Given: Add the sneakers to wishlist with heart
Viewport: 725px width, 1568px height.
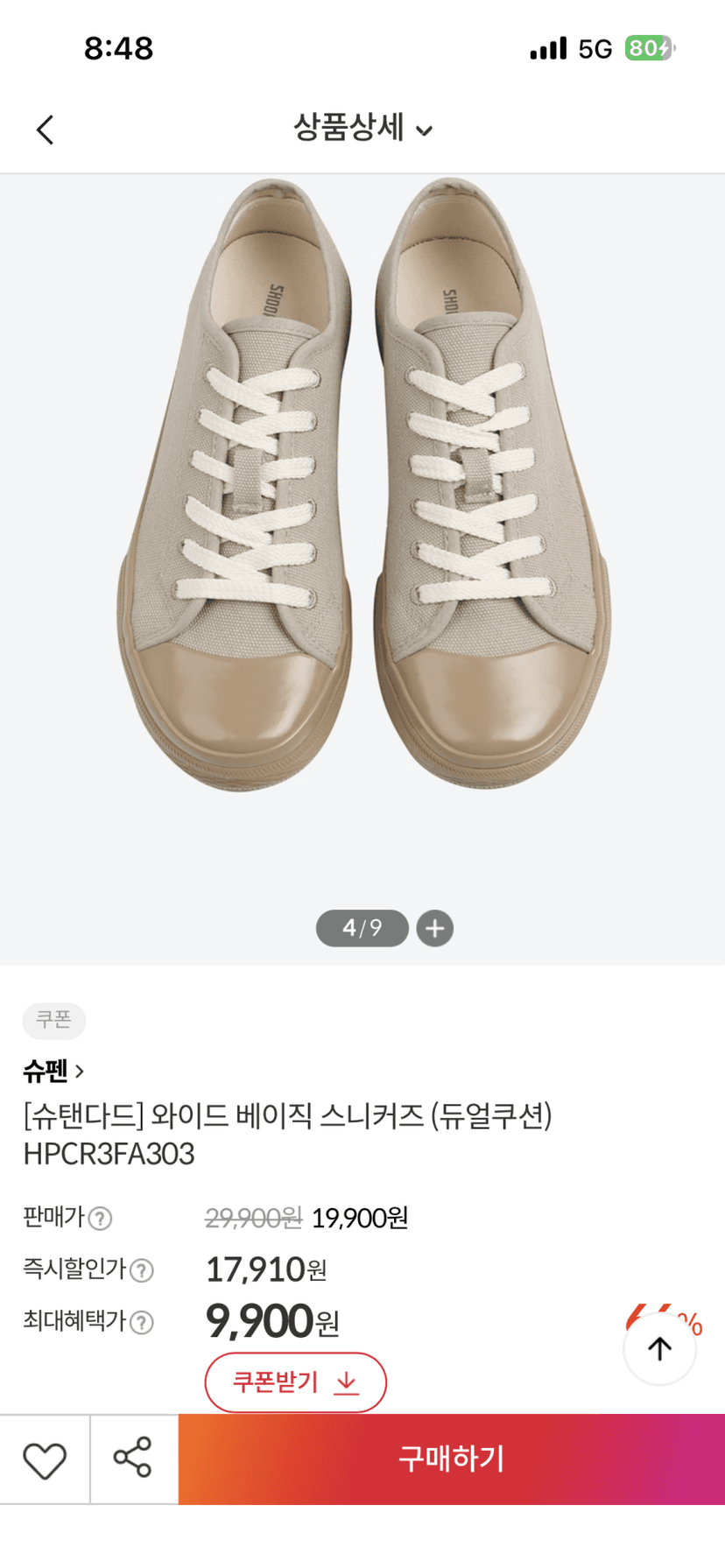Looking at the screenshot, I should point(45,1460).
